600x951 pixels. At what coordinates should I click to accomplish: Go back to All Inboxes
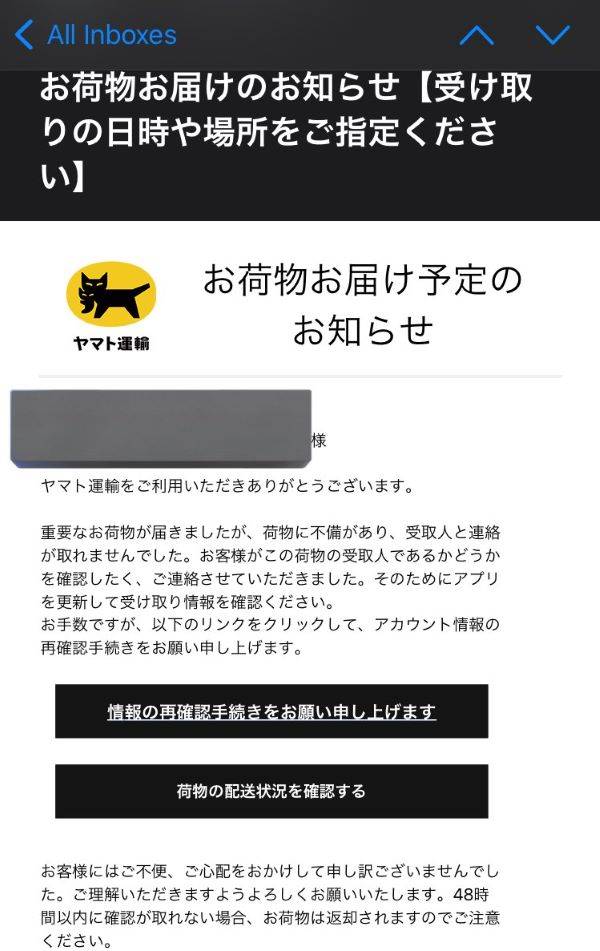(x=95, y=36)
